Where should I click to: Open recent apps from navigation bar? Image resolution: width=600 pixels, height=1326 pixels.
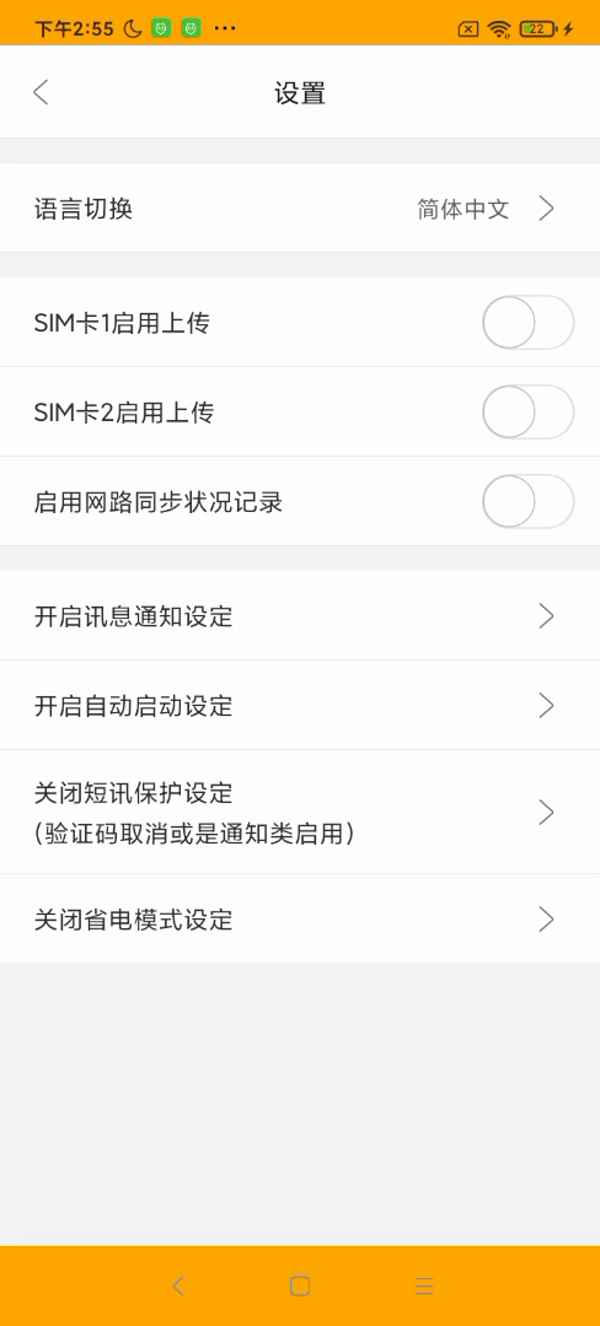[424, 1286]
